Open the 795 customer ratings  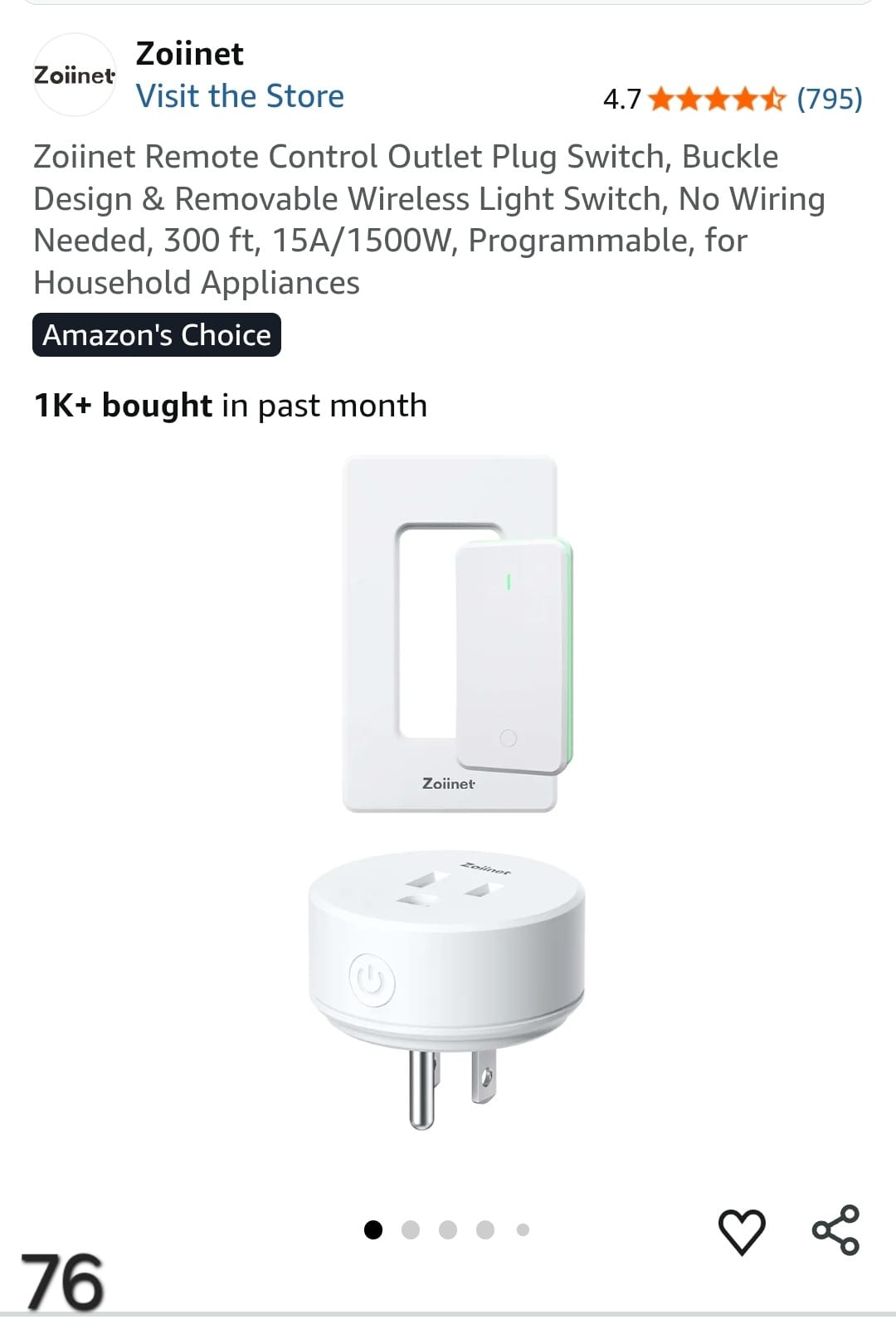click(x=829, y=99)
